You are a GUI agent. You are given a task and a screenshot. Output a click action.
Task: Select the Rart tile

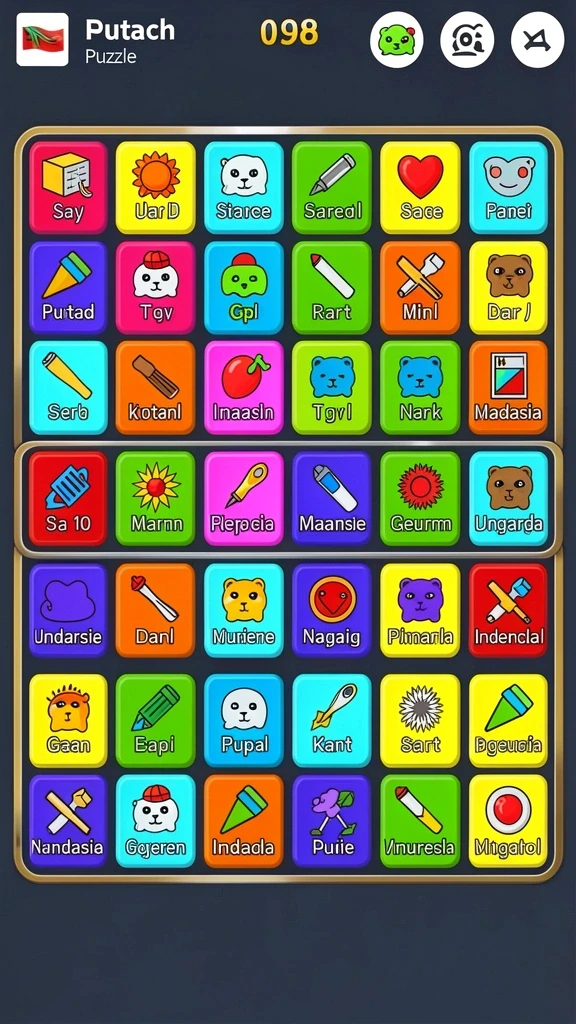pyautogui.click(x=332, y=288)
